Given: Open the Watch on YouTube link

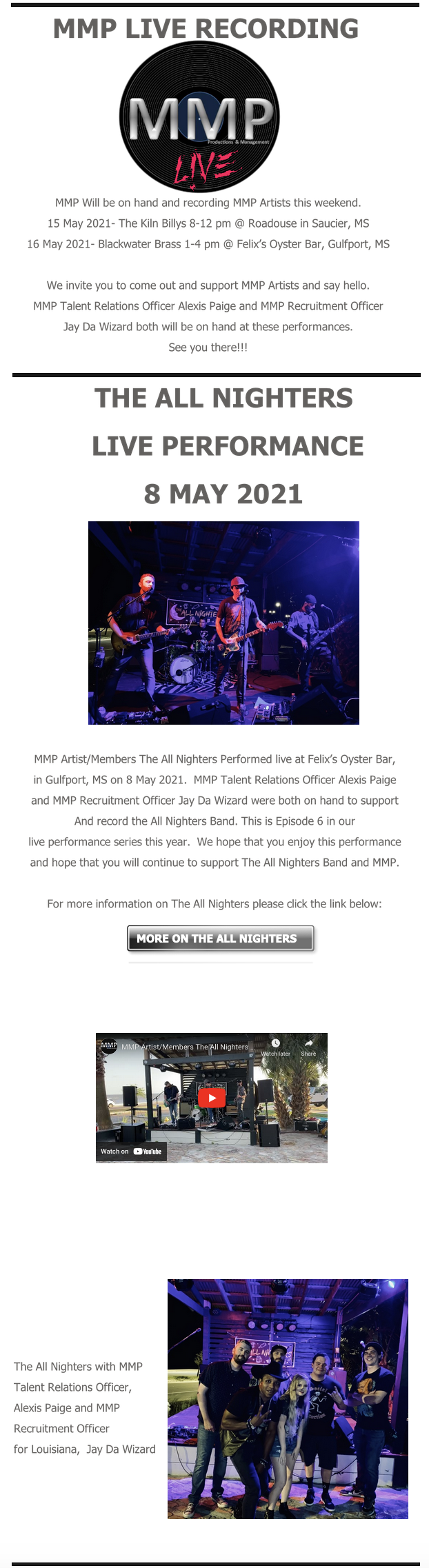Looking at the screenshot, I should click(x=131, y=1152).
